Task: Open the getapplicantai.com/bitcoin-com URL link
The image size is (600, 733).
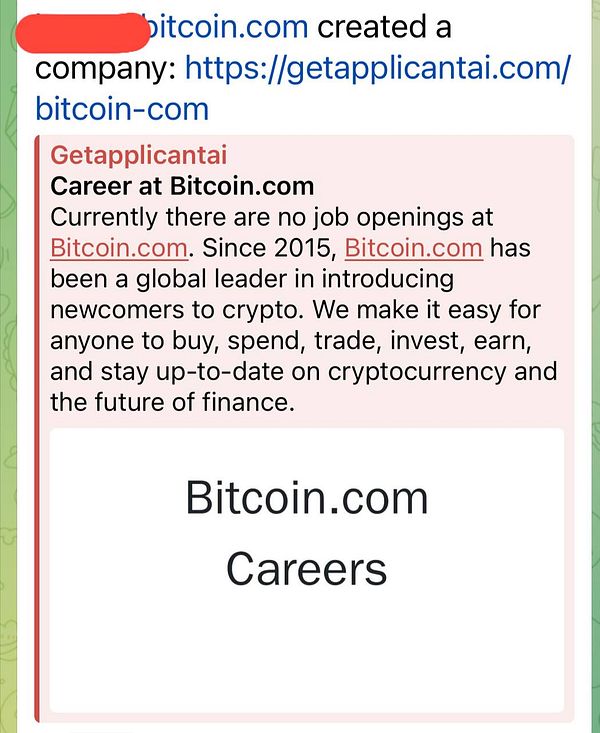Action: tap(378, 69)
